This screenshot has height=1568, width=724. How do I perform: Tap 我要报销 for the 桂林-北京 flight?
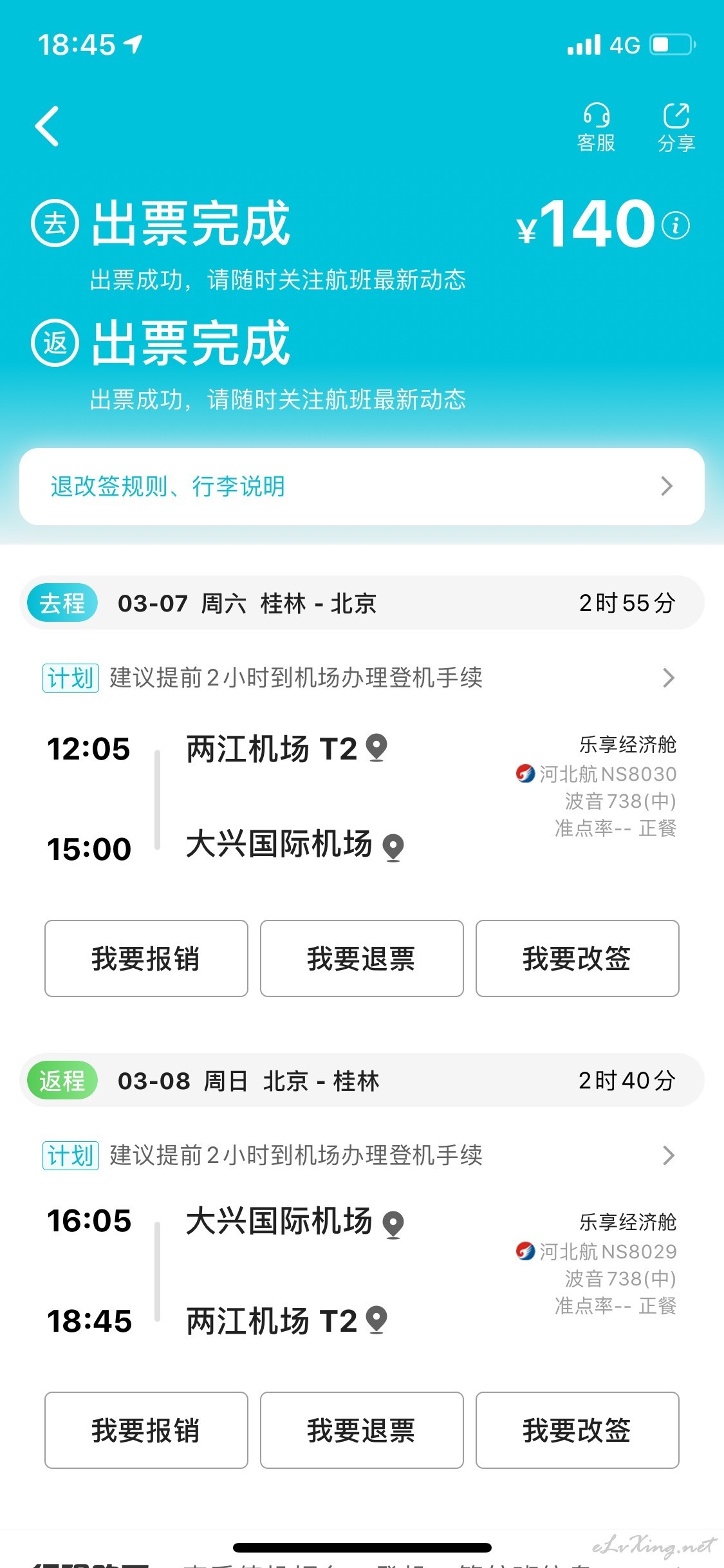point(146,958)
